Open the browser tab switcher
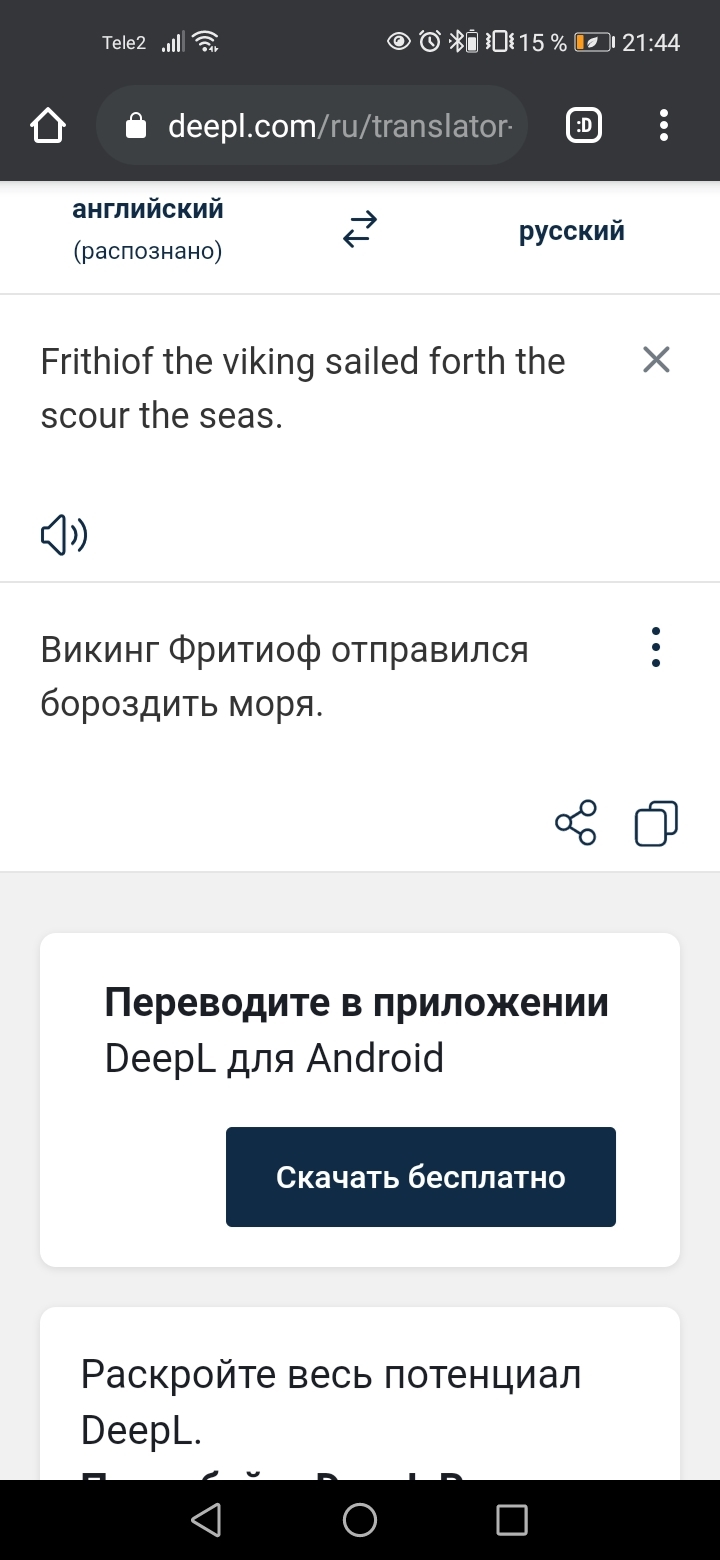The image size is (720, 1560). [x=584, y=126]
